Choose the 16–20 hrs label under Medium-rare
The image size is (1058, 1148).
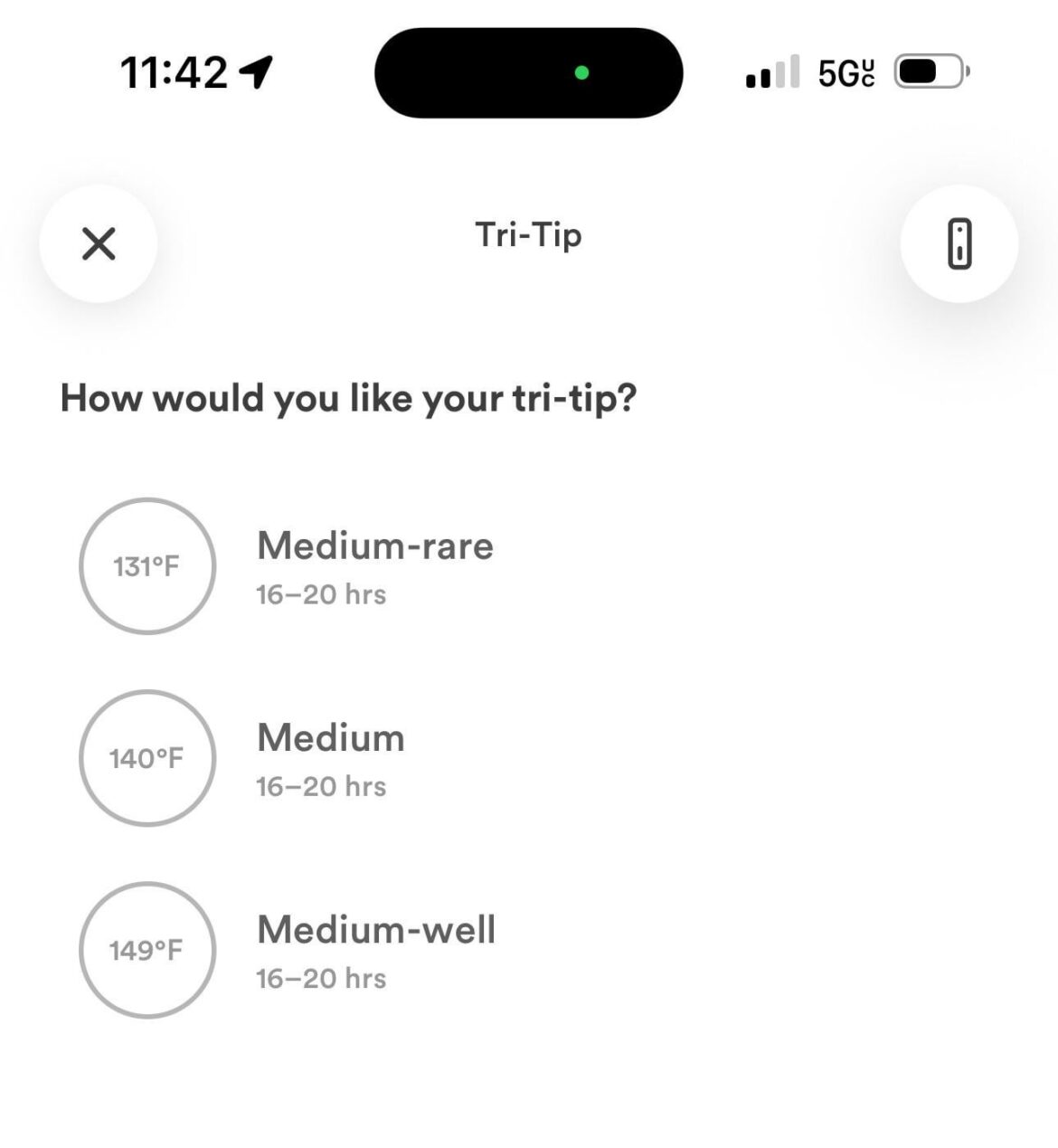(321, 594)
